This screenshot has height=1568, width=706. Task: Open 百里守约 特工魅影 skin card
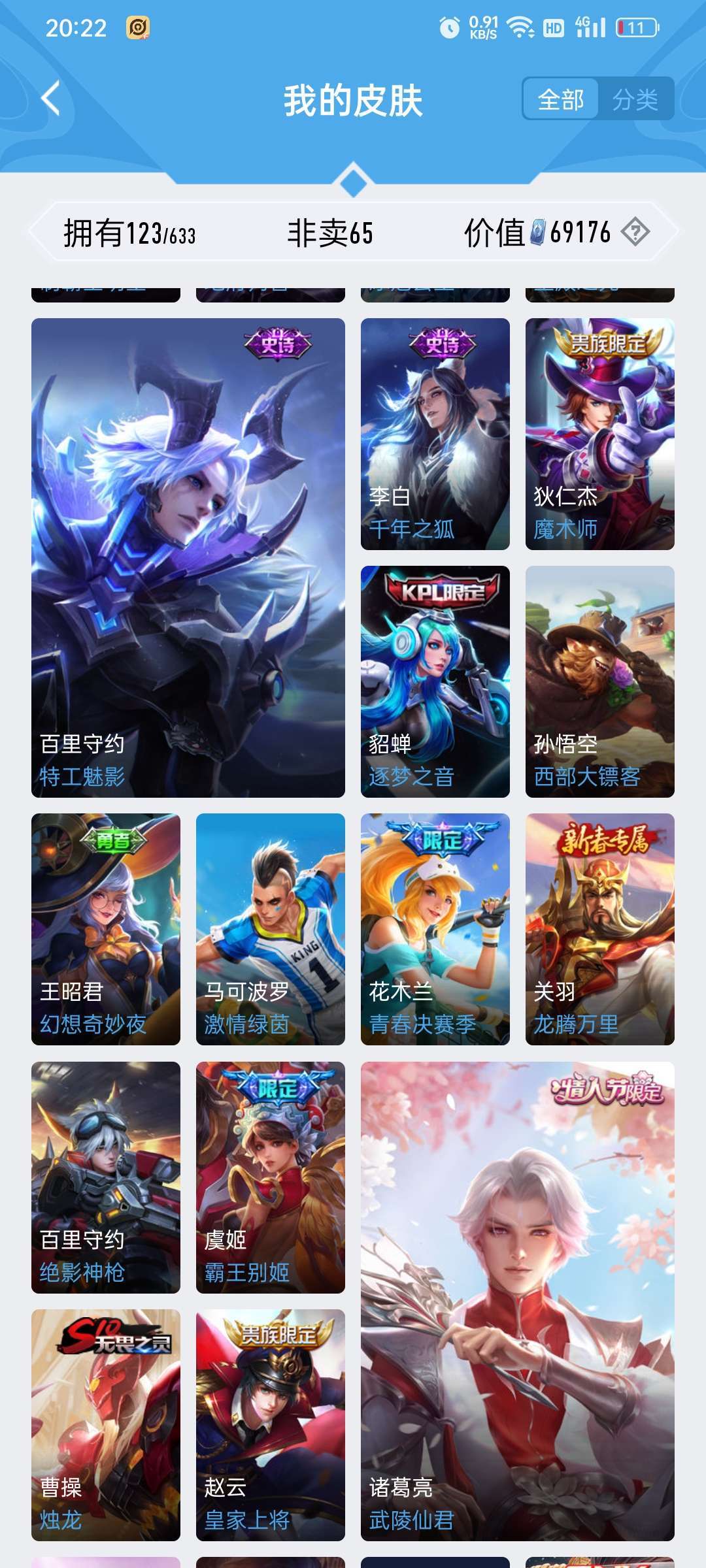pos(188,557)
